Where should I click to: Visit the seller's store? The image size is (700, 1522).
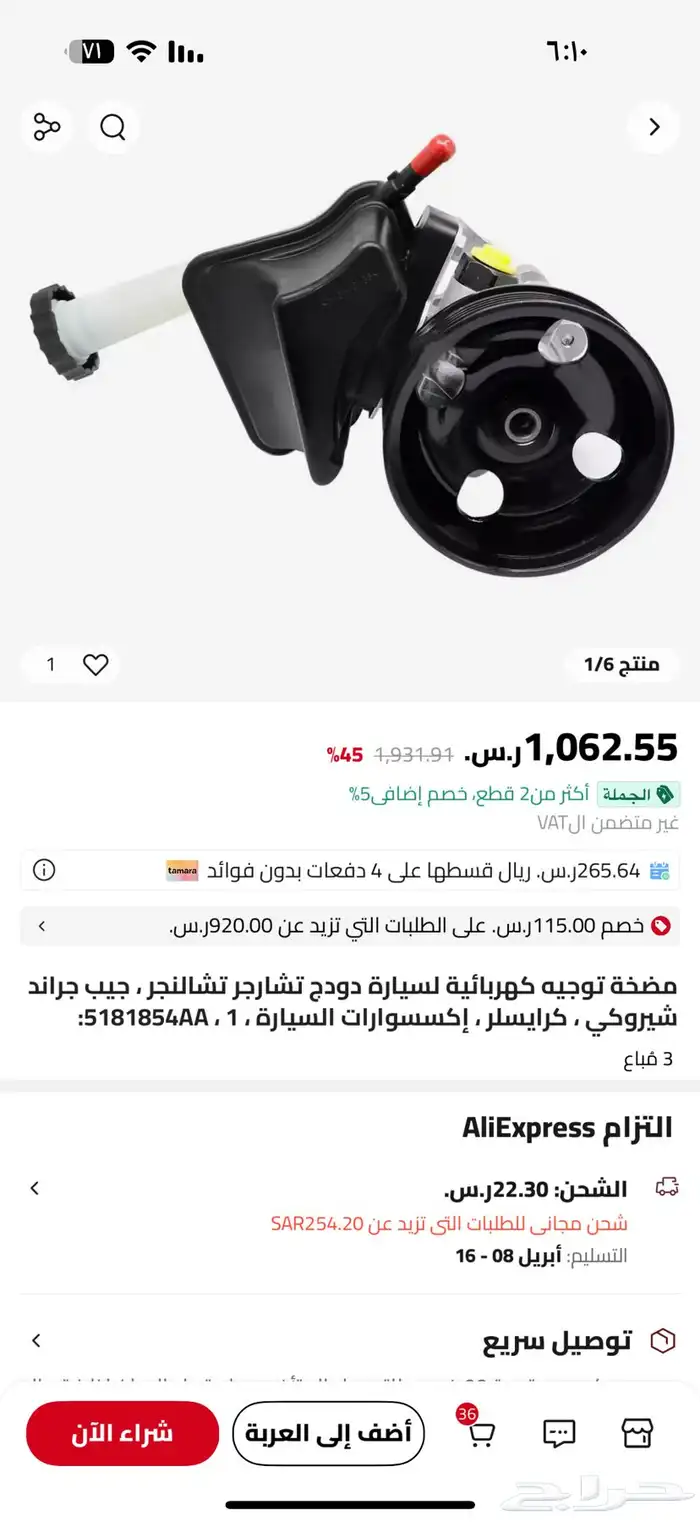pyautogui.click(x=636, y=1433)
